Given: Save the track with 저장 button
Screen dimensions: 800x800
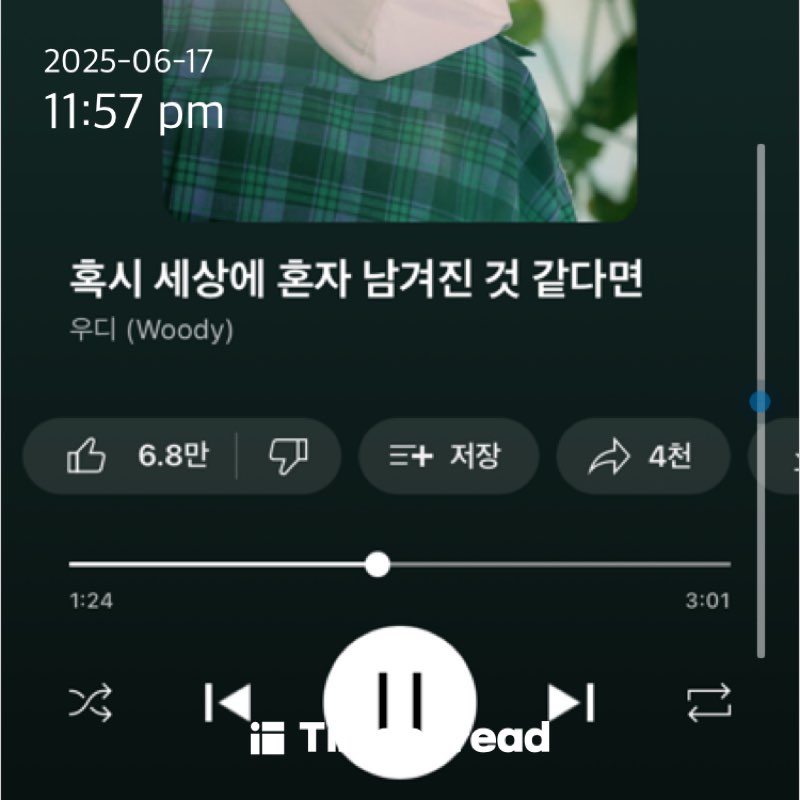Looking at the screenshot, I should (x=448, y=457).
